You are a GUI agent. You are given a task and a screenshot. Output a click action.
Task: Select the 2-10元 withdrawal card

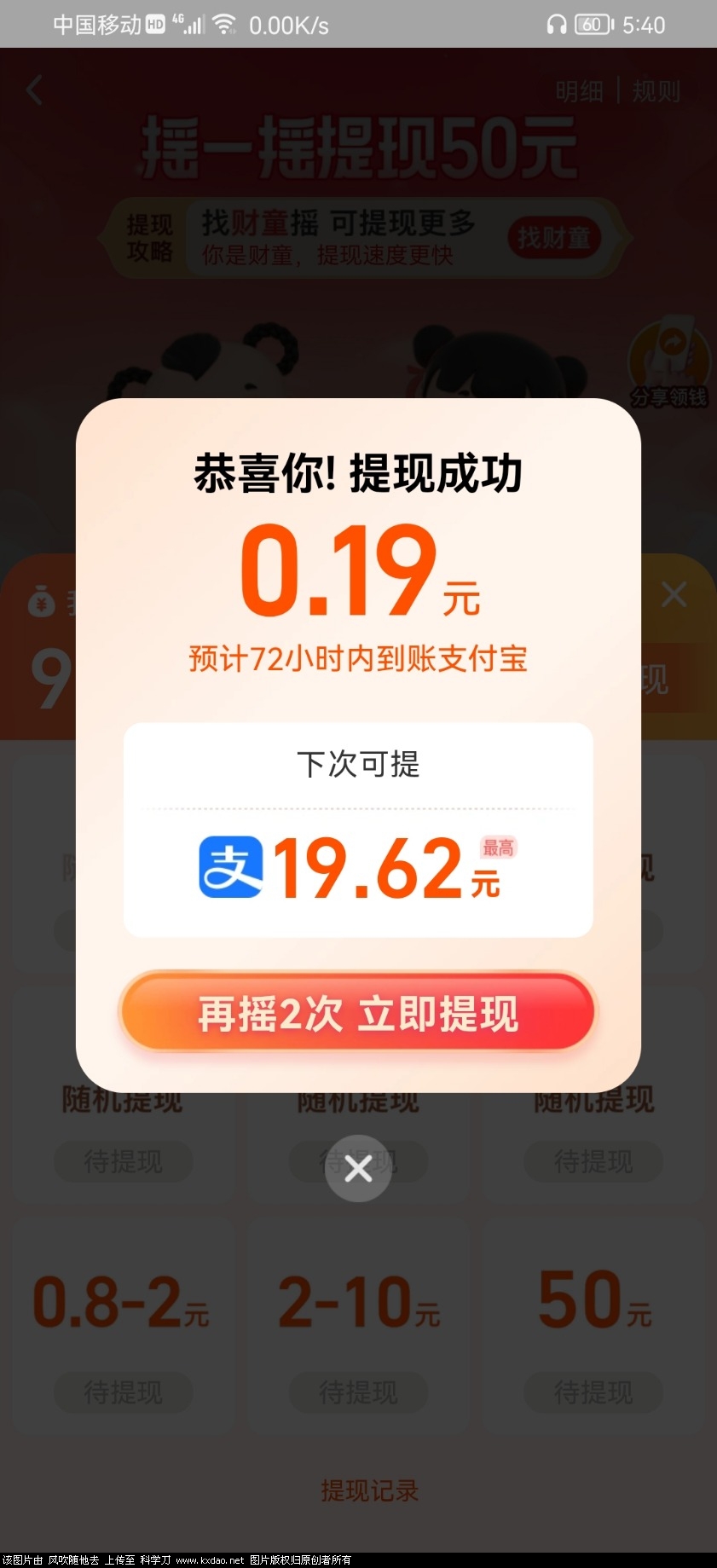click(358, 1328)
